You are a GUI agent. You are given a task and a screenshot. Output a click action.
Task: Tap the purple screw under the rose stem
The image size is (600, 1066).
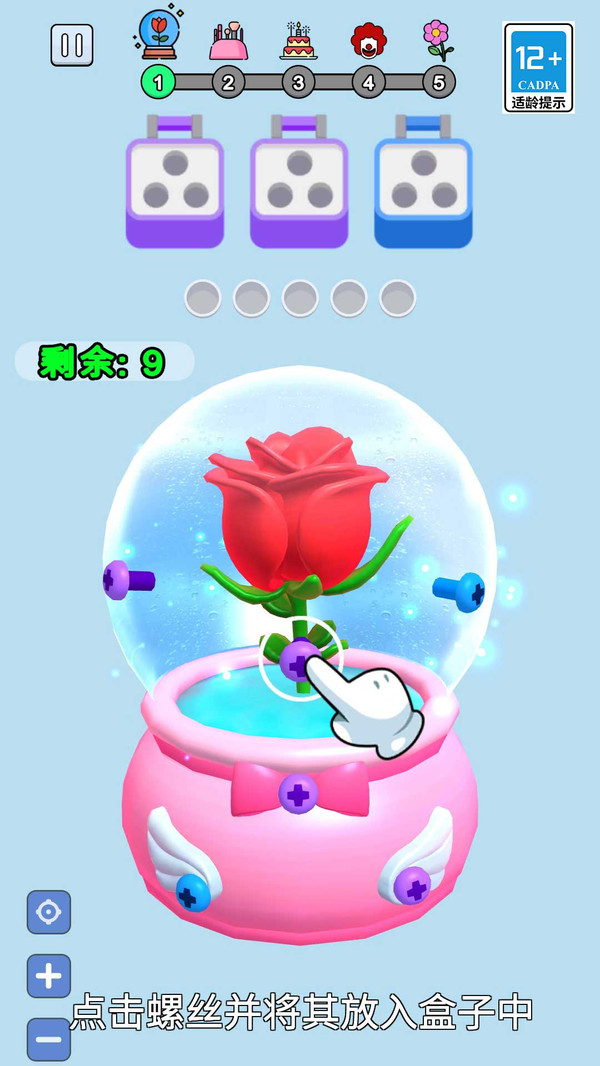(299, 660)
